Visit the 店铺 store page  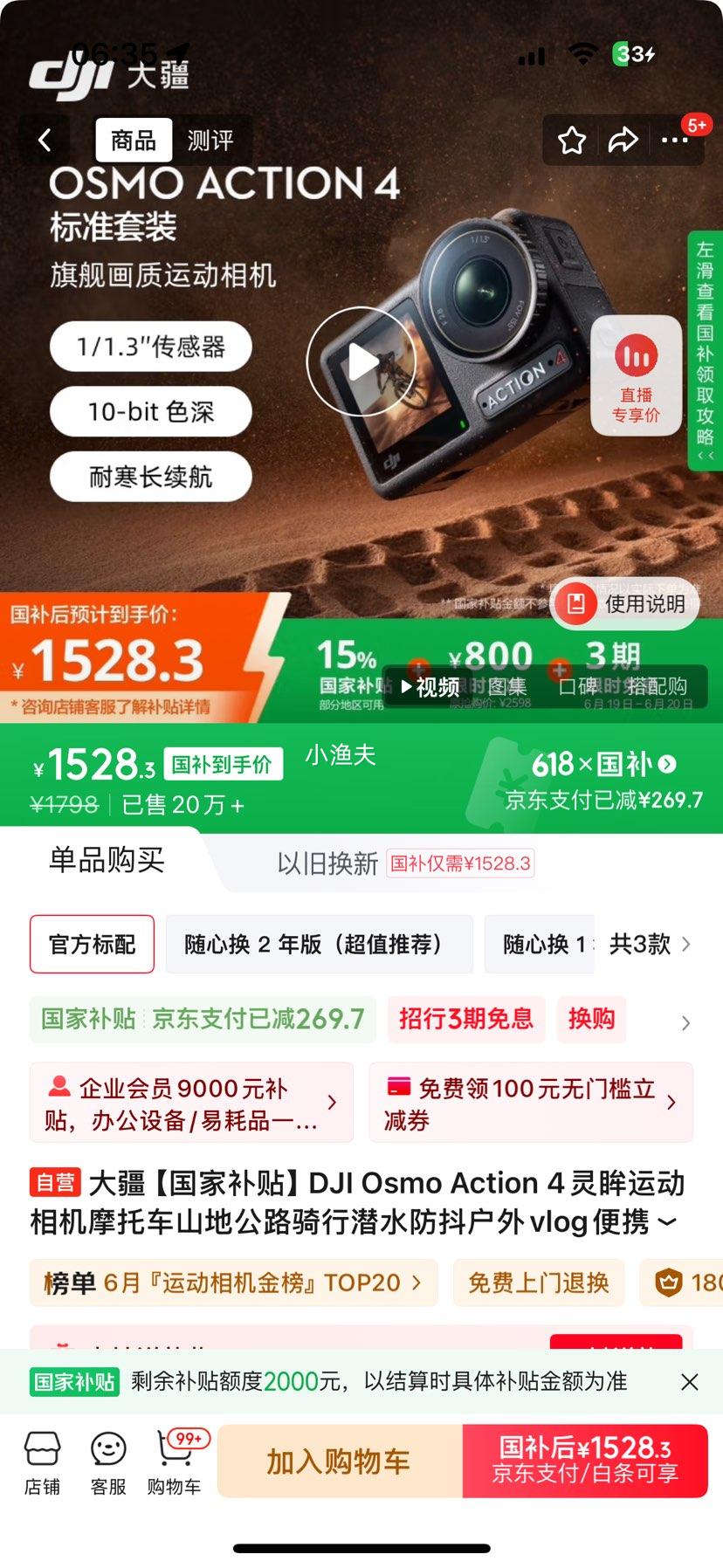tap(42, 1461)
